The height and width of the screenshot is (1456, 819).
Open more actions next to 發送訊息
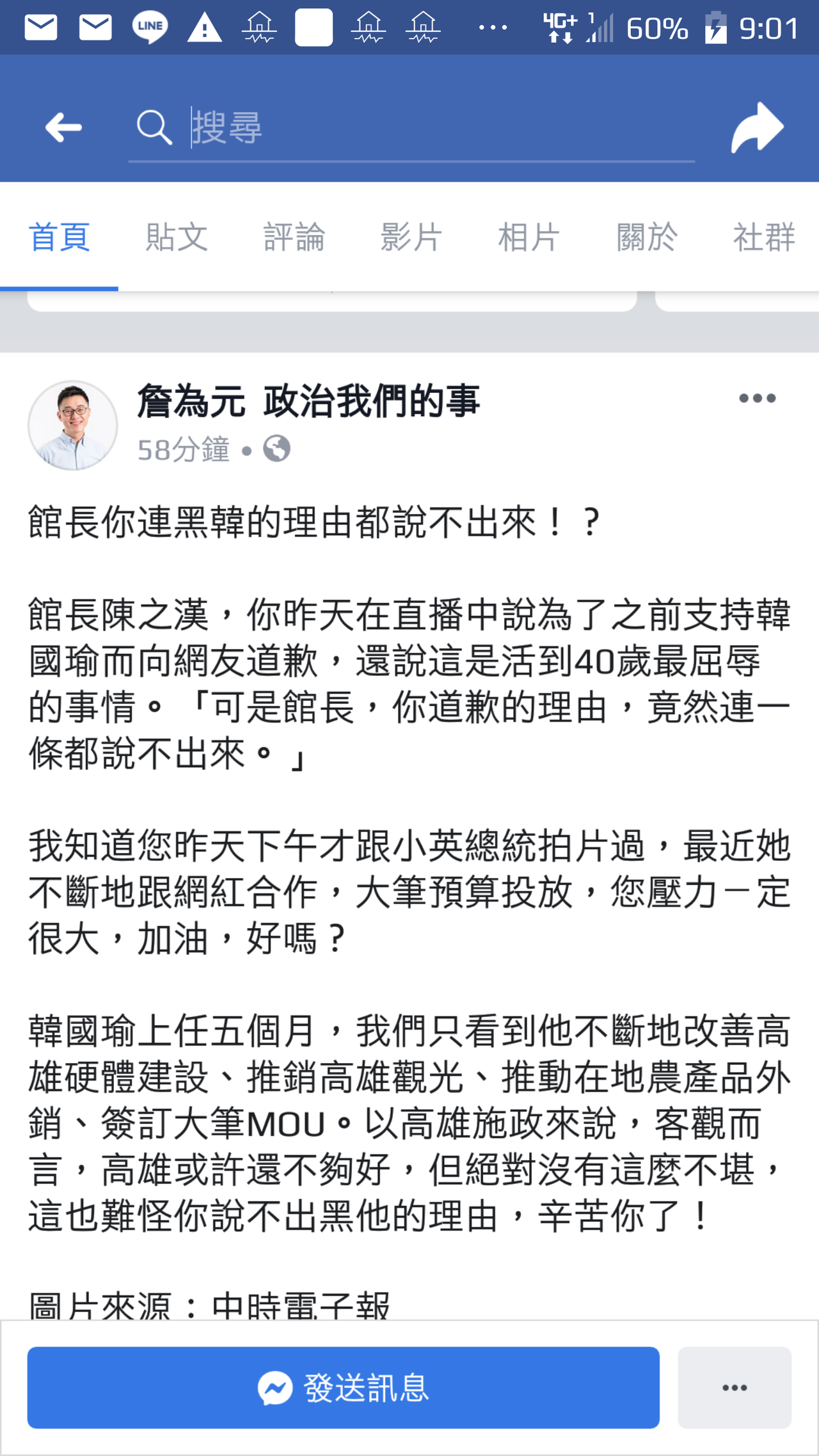tap(735, 1388)
